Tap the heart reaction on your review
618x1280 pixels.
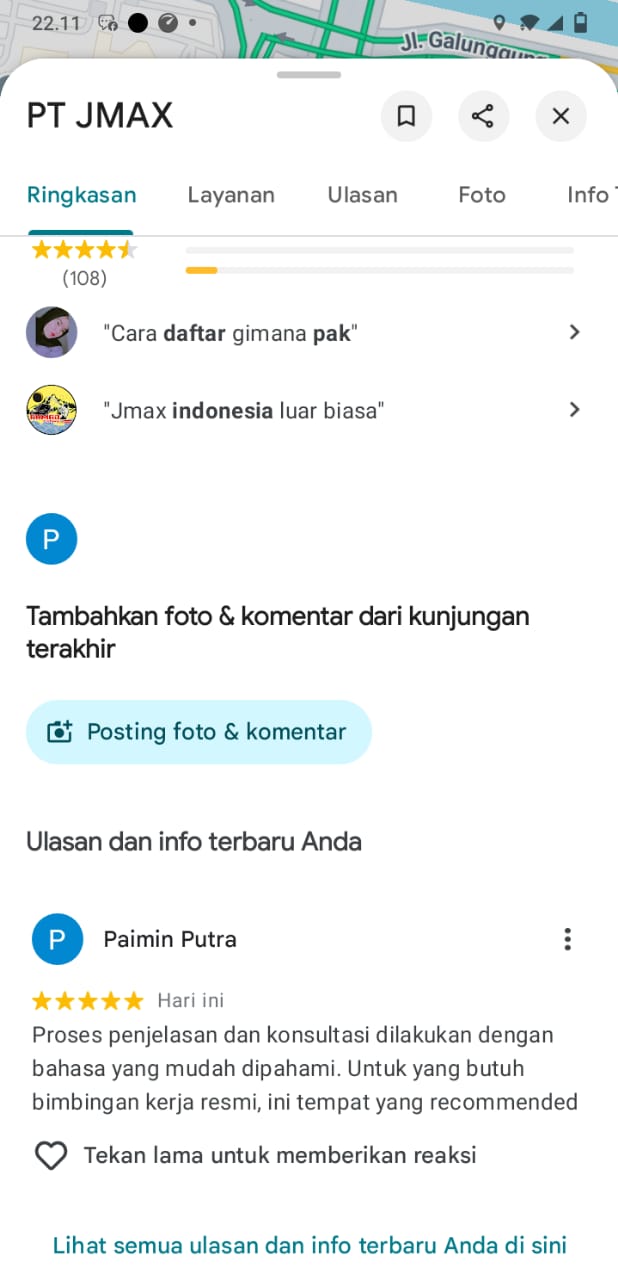(x=51, y=1156)
